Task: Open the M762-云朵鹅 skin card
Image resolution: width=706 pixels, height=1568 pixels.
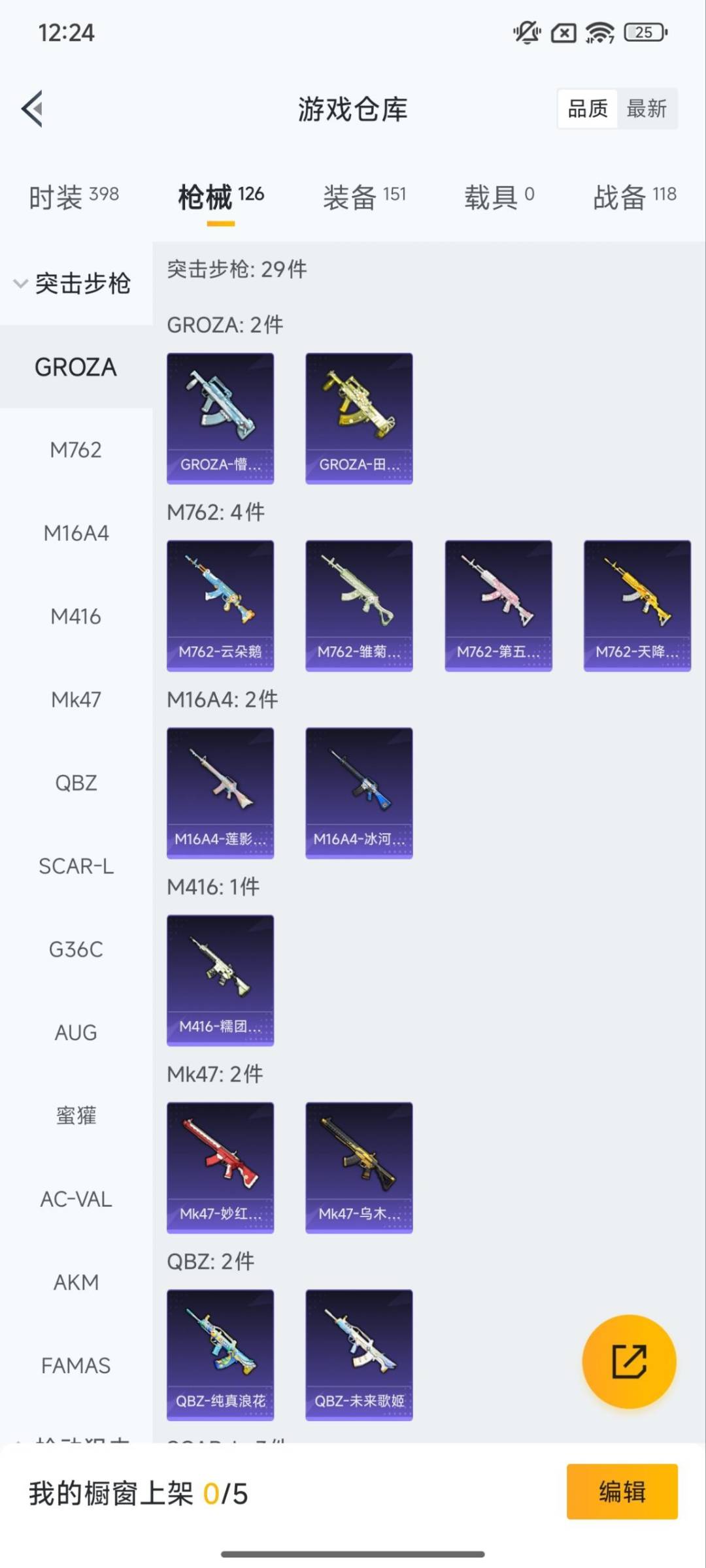Action: point(220,605)
